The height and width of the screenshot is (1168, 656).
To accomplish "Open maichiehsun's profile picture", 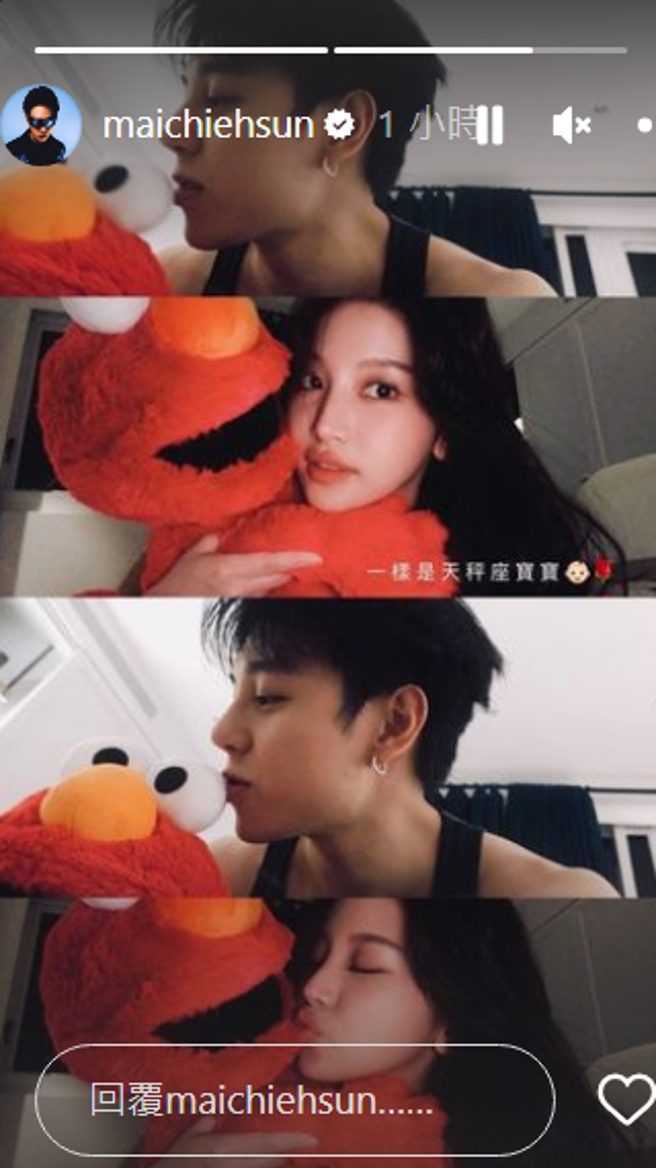I will click(x=41, y=125).
